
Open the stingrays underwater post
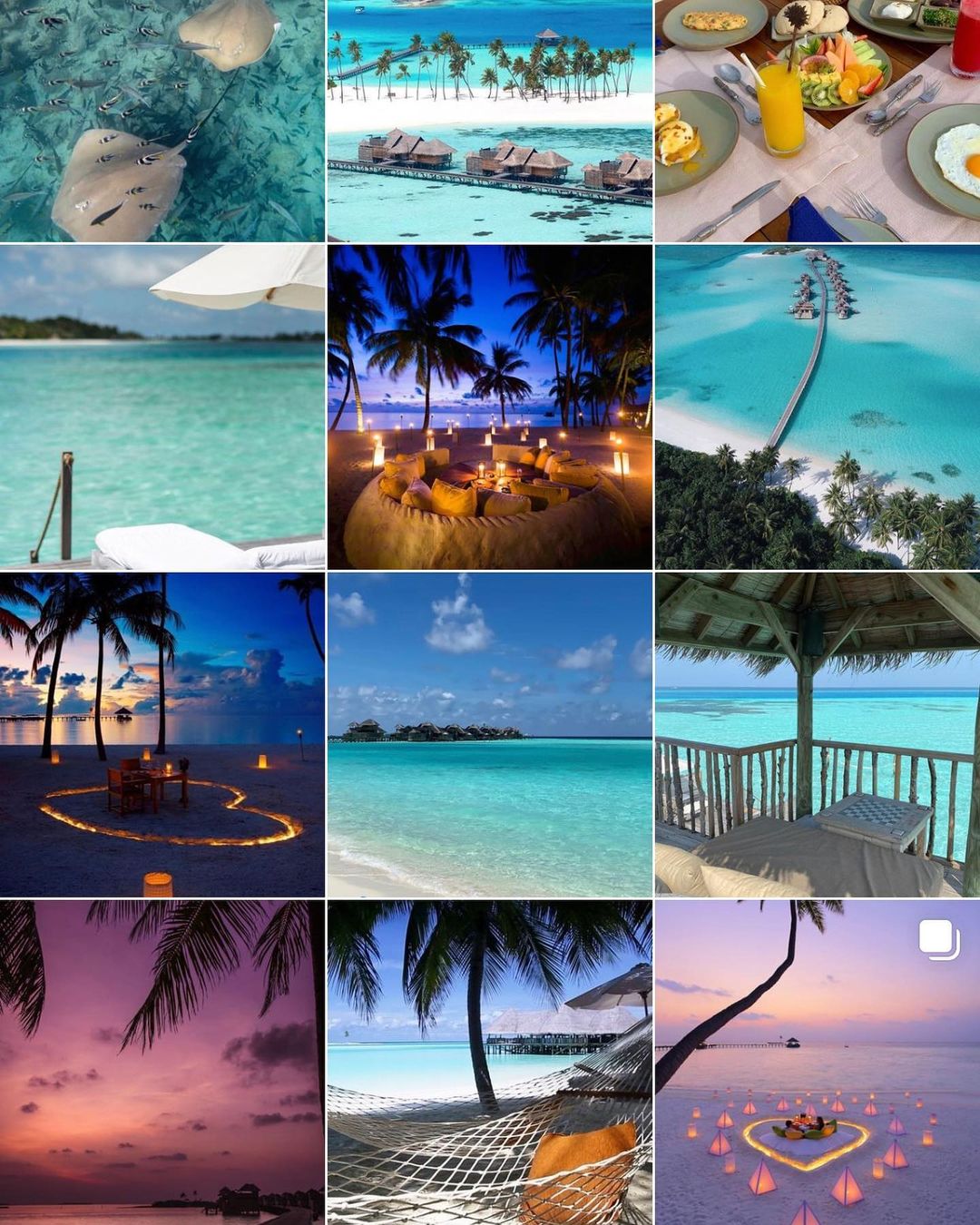(x=162, y=120)
